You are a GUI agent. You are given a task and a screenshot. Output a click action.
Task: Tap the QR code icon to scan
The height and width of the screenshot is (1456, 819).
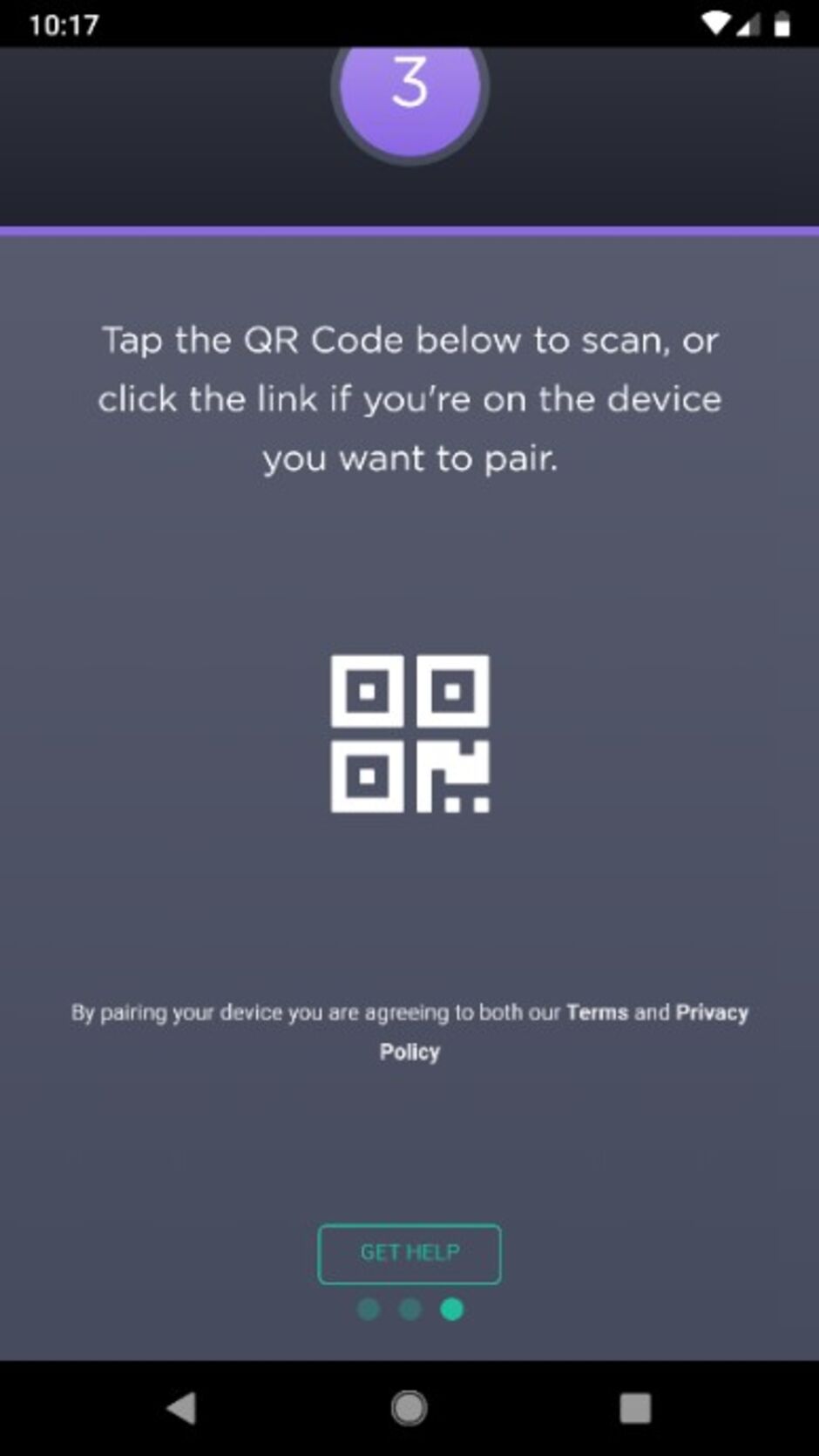(x=409, y=734)
